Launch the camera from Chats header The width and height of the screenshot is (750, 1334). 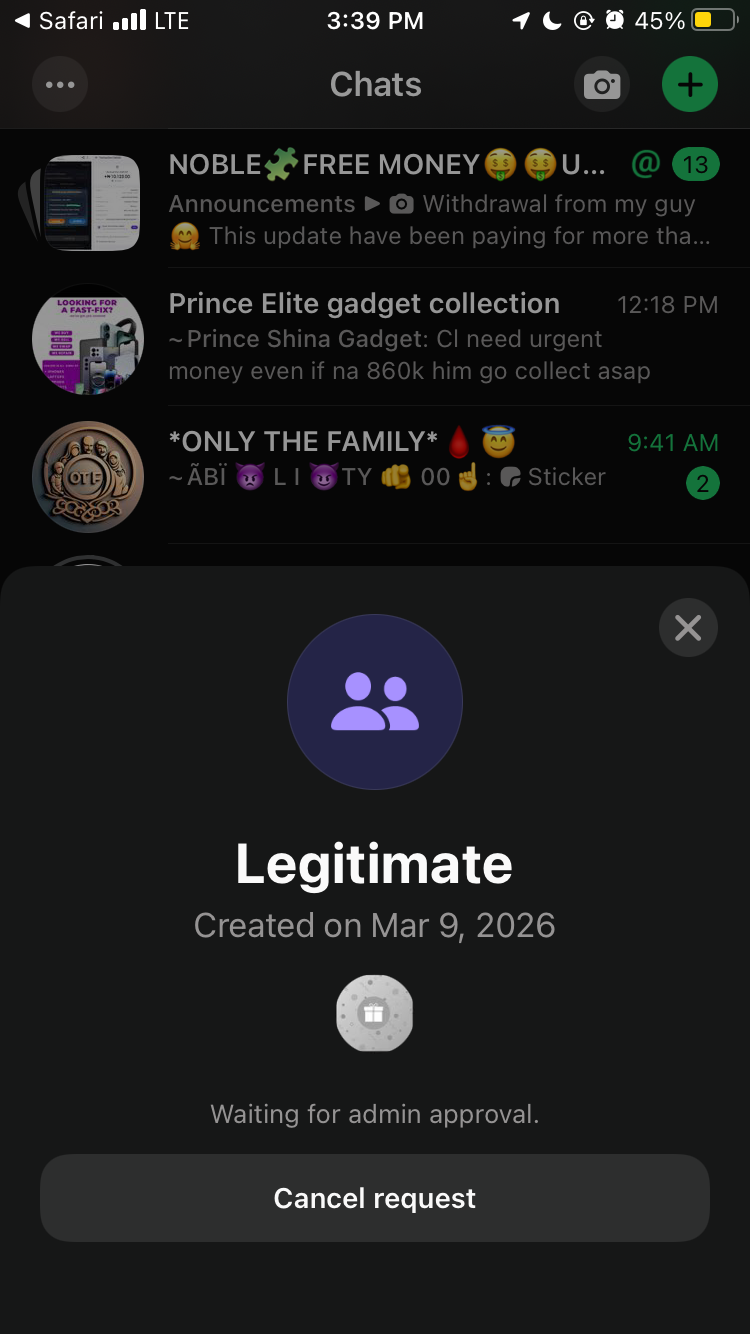click(602, 85)
